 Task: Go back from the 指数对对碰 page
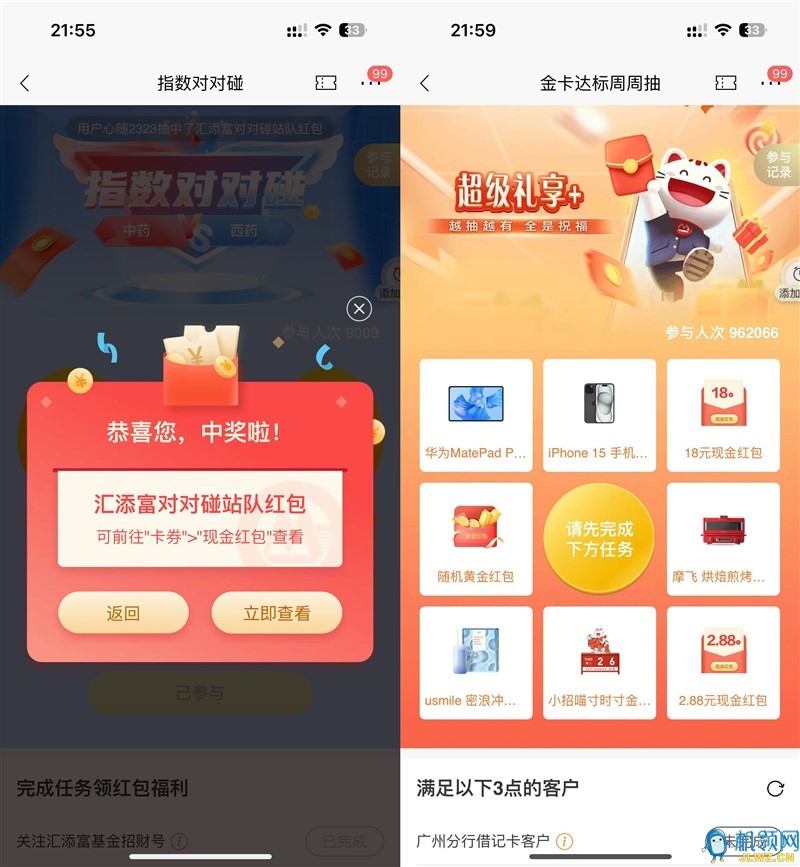[25, 84]
